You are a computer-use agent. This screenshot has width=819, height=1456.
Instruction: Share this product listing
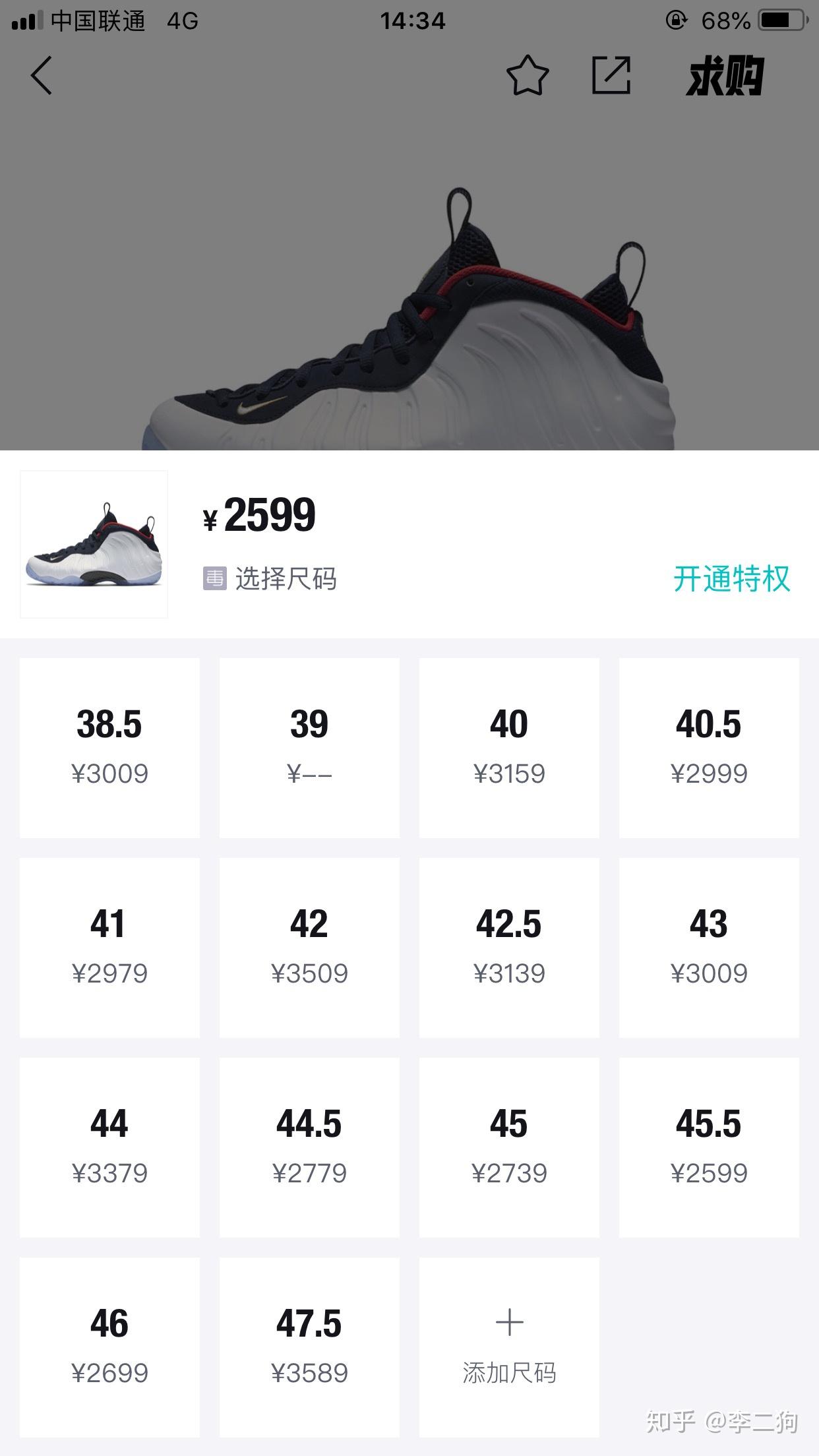coord(611,75)
